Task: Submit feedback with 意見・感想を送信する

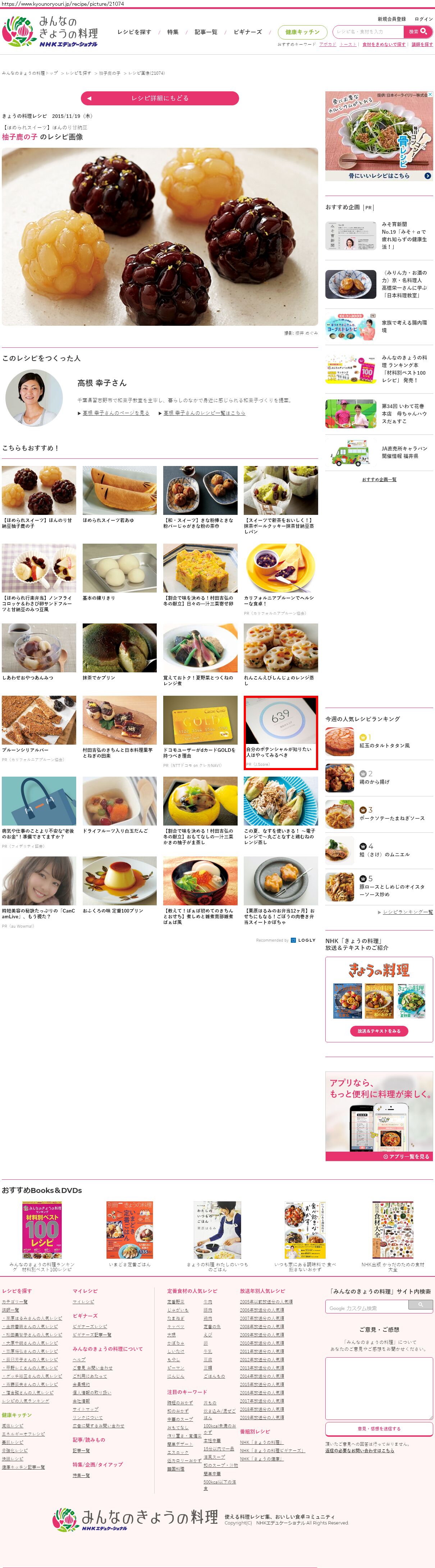Action: 379,1428
